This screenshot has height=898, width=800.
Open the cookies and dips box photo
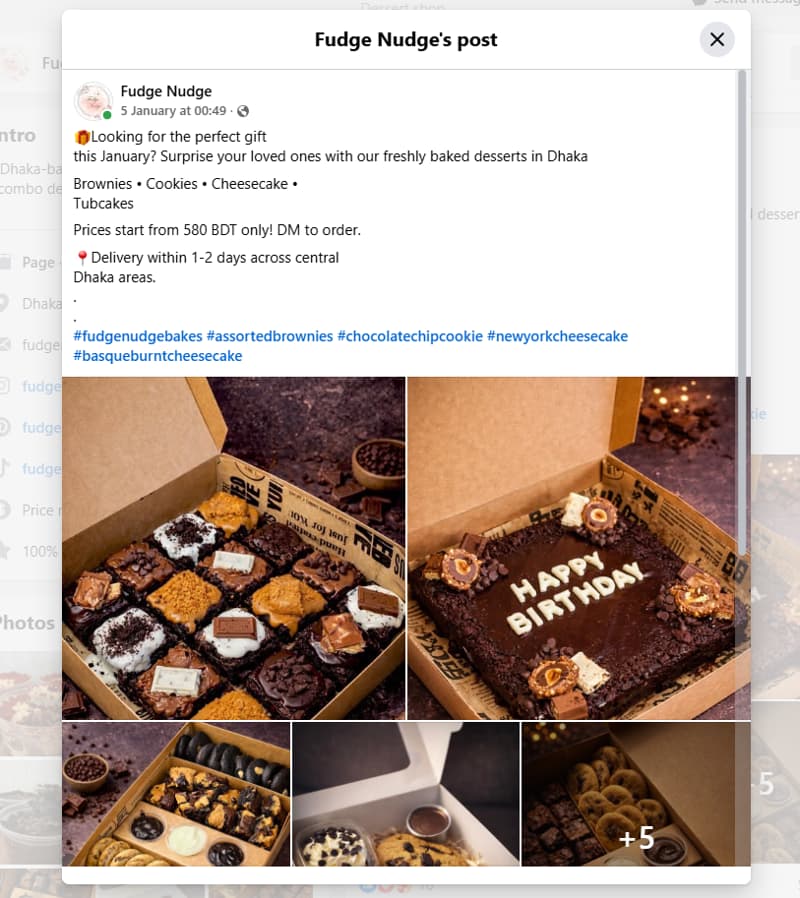176,794
